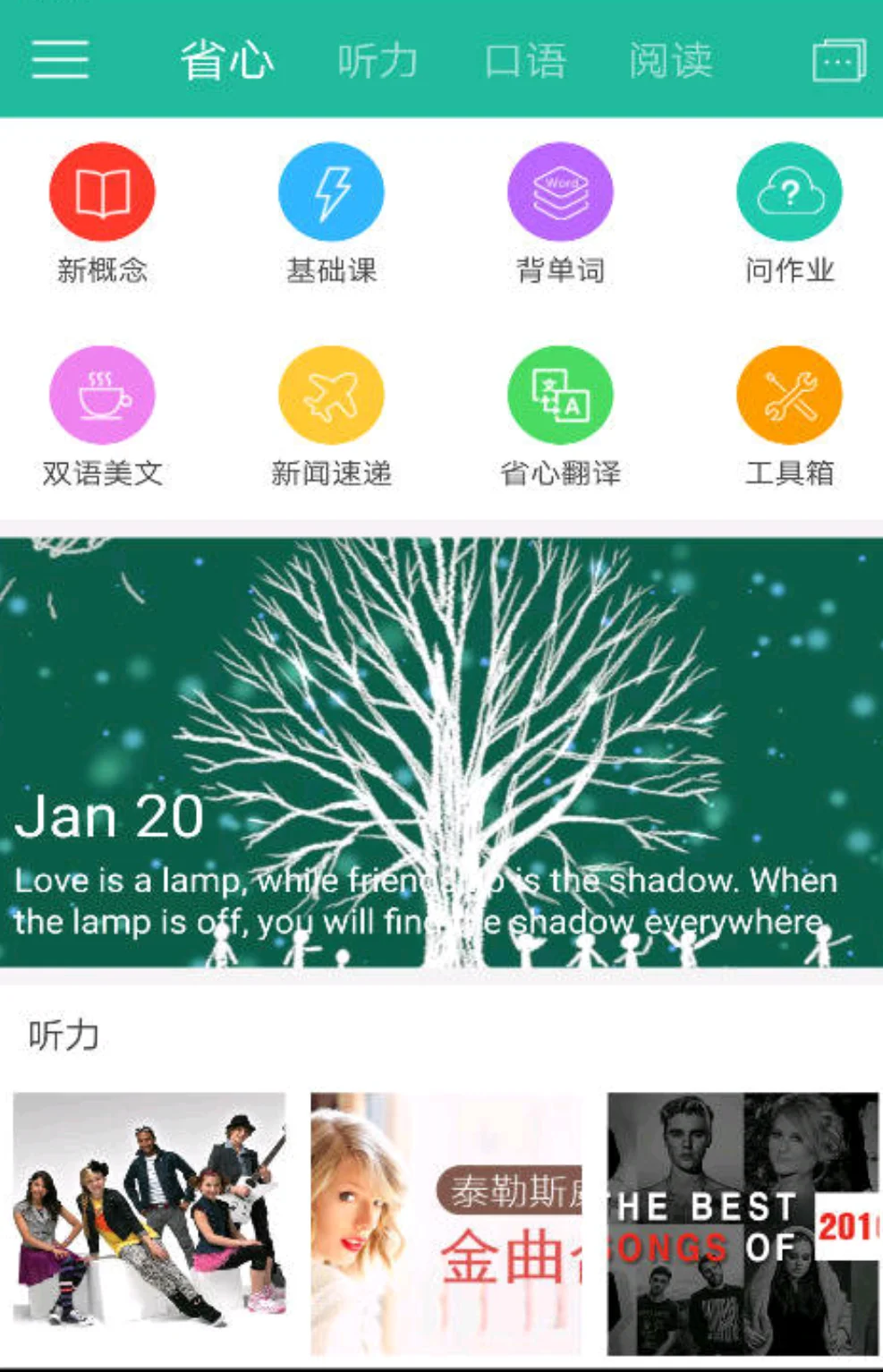Open the 省心翻译 translation icon
The height and width of the screenshot is (1372, 883).
click(561, 394)
